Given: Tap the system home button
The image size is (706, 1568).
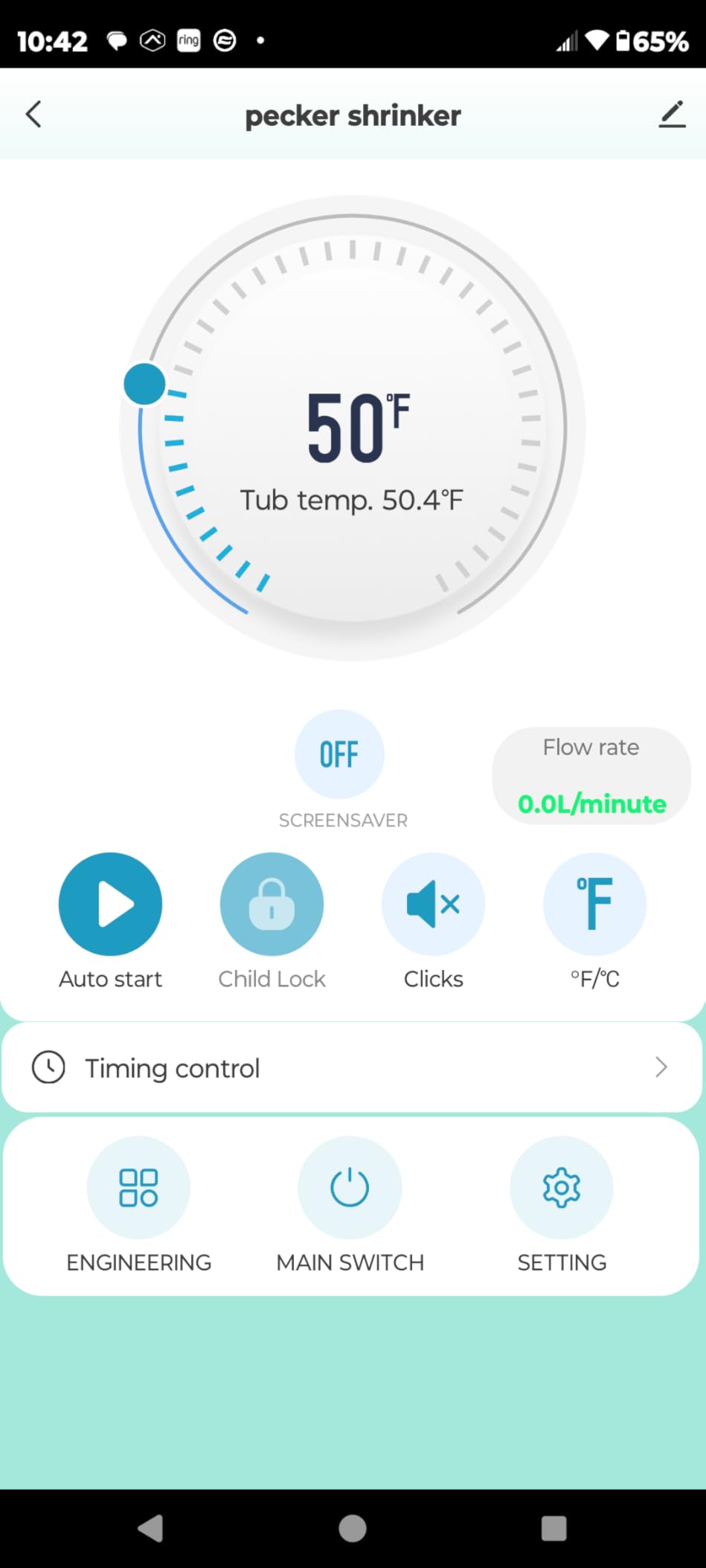Looking at the screenshot, I should 353,1529.
